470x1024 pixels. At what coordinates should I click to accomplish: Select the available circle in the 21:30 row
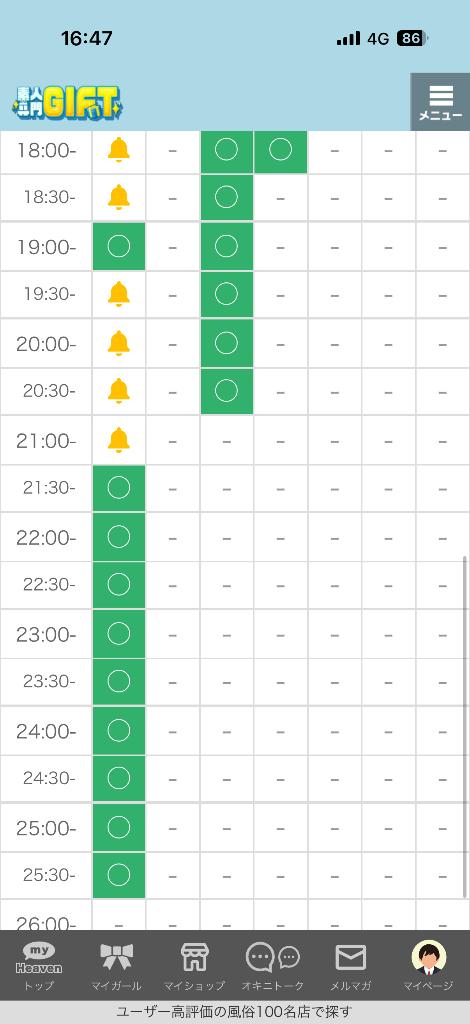(x=118, y=488)
